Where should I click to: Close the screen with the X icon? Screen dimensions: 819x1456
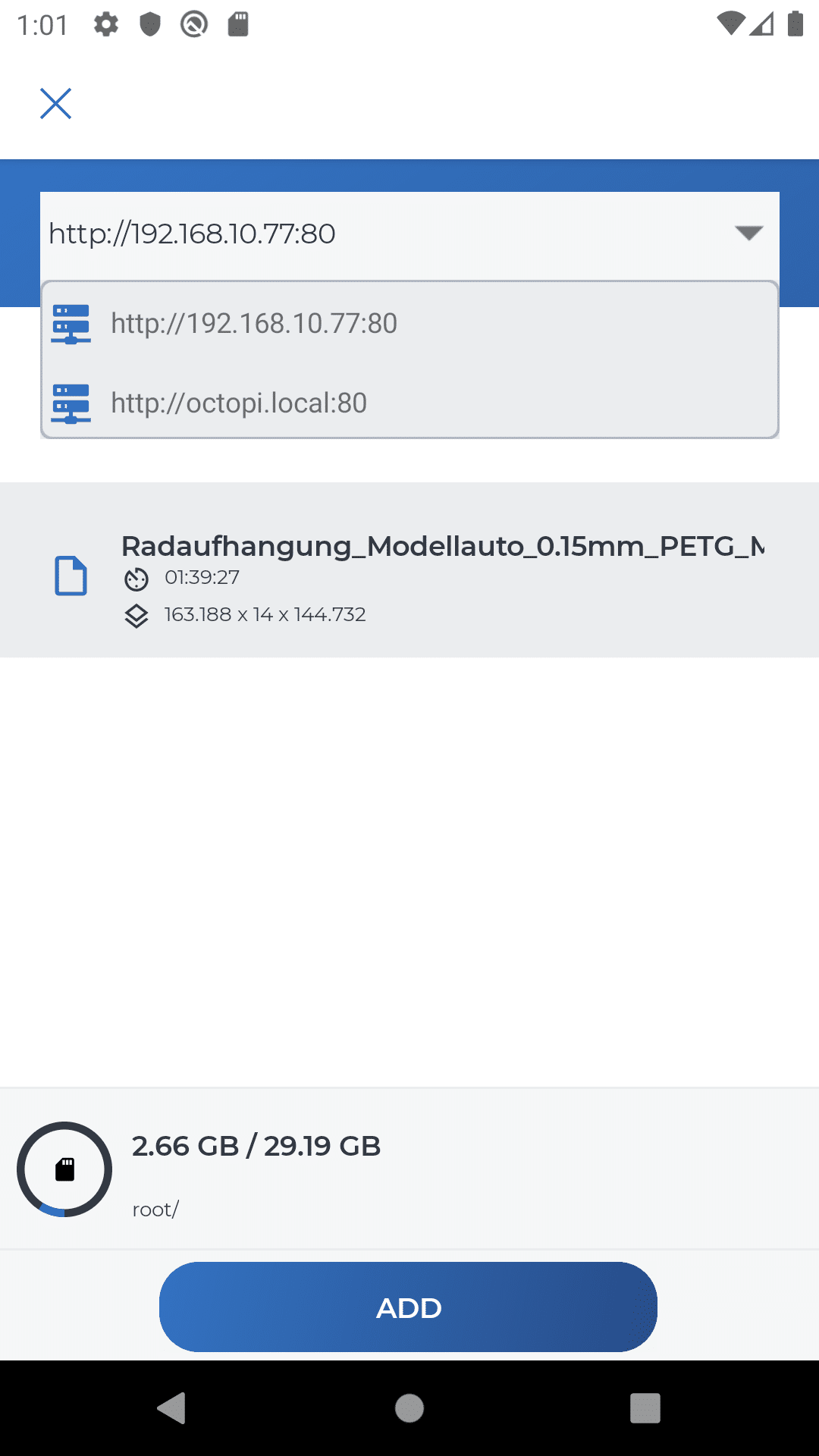point(55,104)
